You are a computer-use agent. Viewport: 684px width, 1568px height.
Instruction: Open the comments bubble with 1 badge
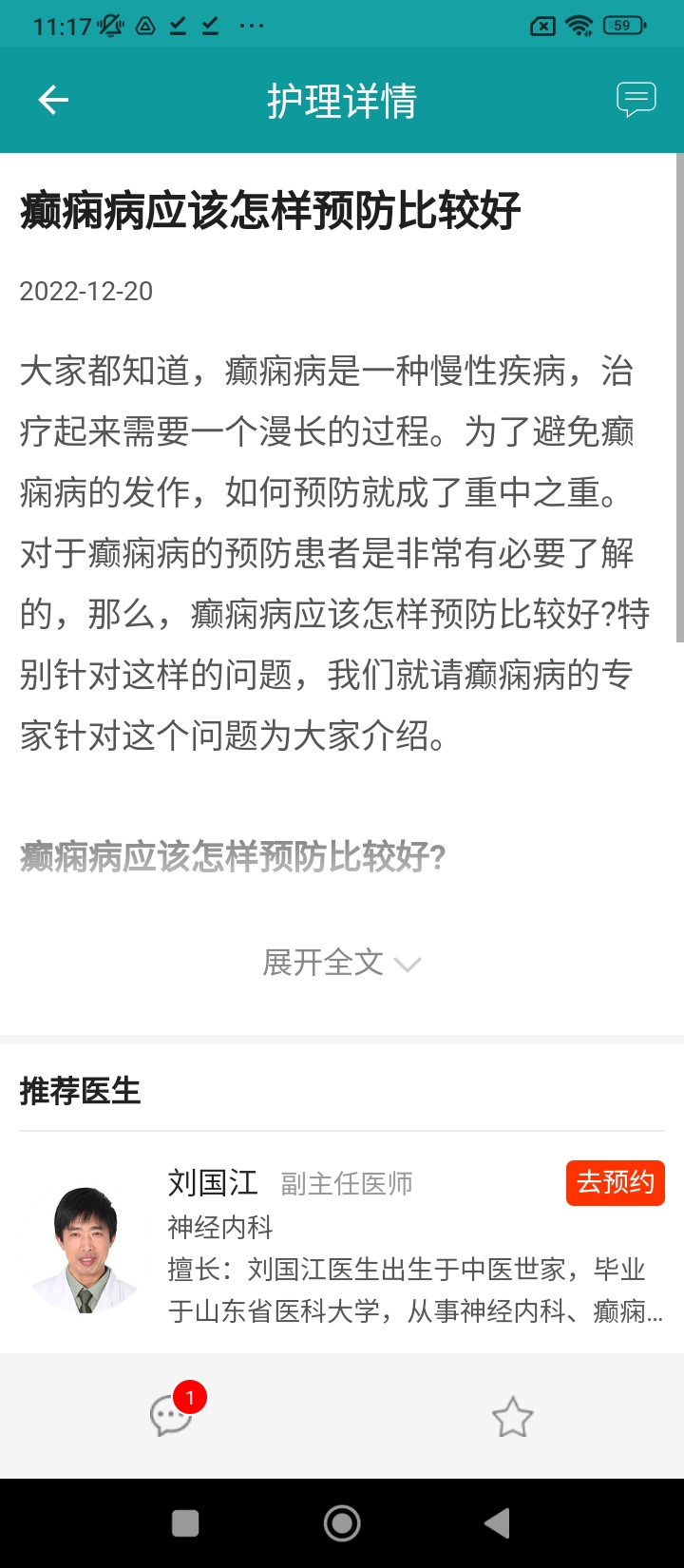(x=172, y=1416)
